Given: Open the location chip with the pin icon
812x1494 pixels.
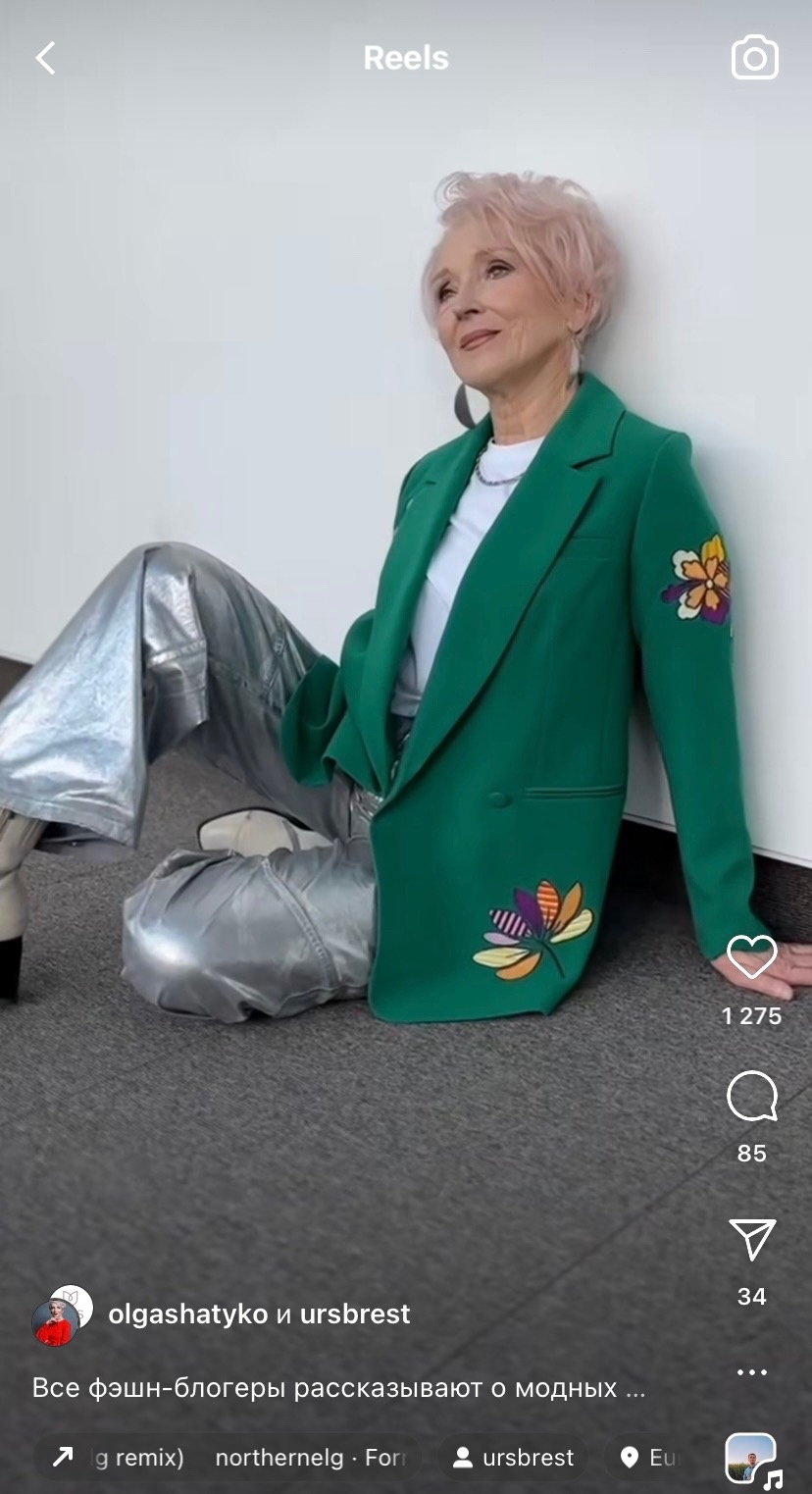Looking at the screenshot, I should (649, 1458).
